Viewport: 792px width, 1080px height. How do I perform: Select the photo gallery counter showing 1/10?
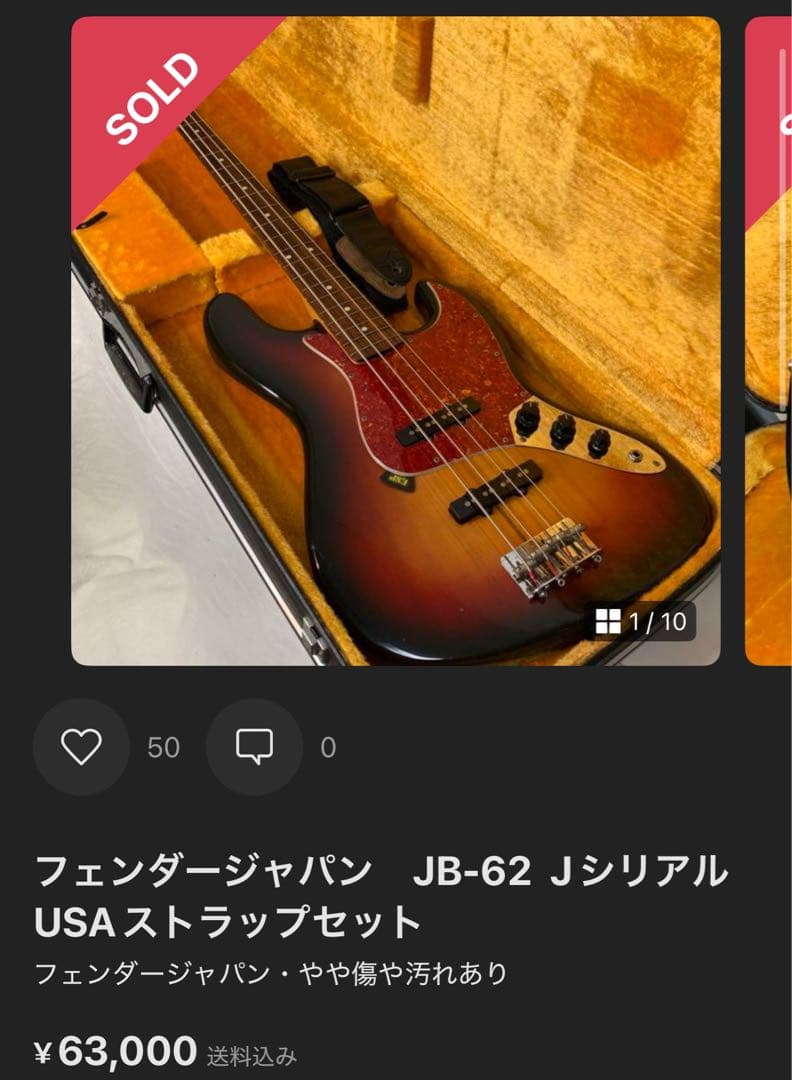640,620
